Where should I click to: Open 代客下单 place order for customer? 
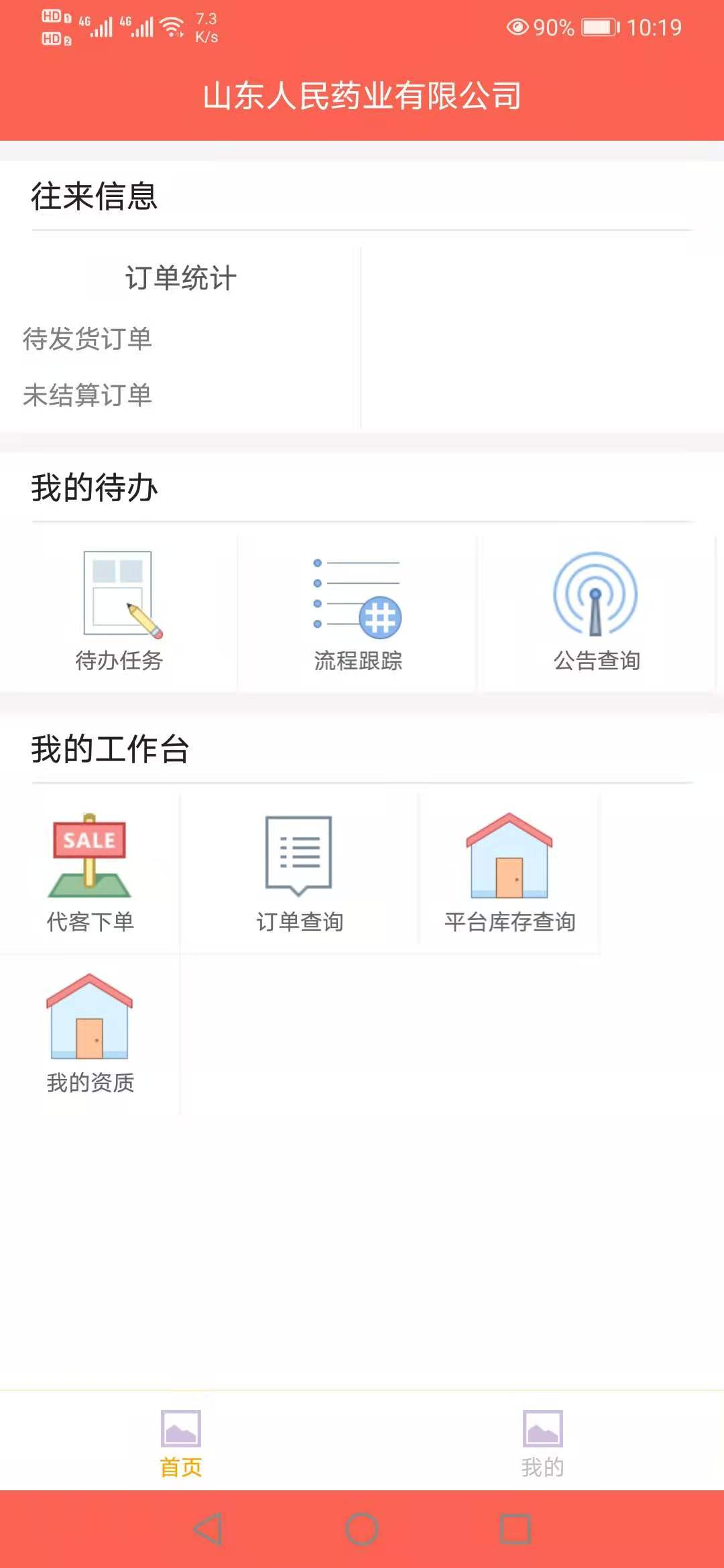[90, 872]
